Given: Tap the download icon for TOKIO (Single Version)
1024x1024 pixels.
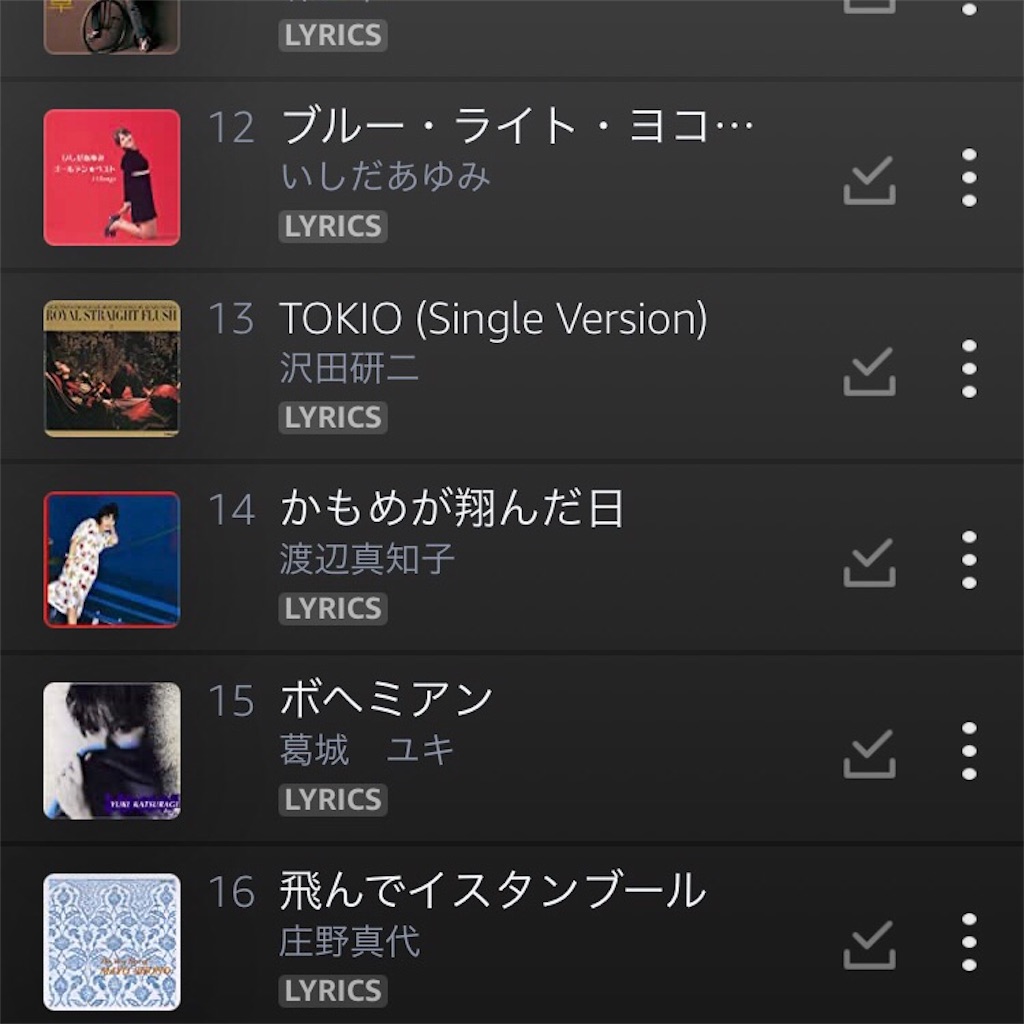Looking at the screenshot, I should point(869,371).
